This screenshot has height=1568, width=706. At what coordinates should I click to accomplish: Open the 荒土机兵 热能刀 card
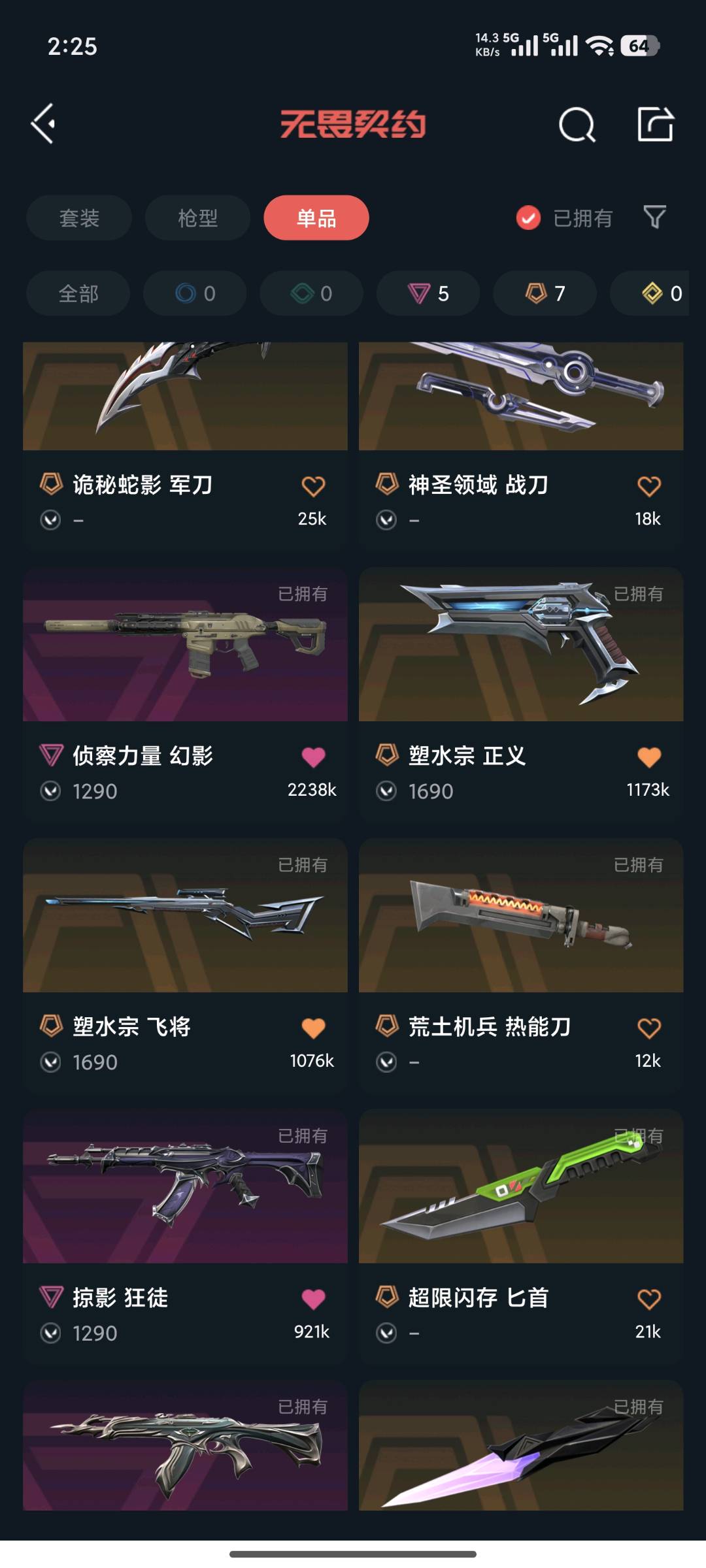point(521,928)
